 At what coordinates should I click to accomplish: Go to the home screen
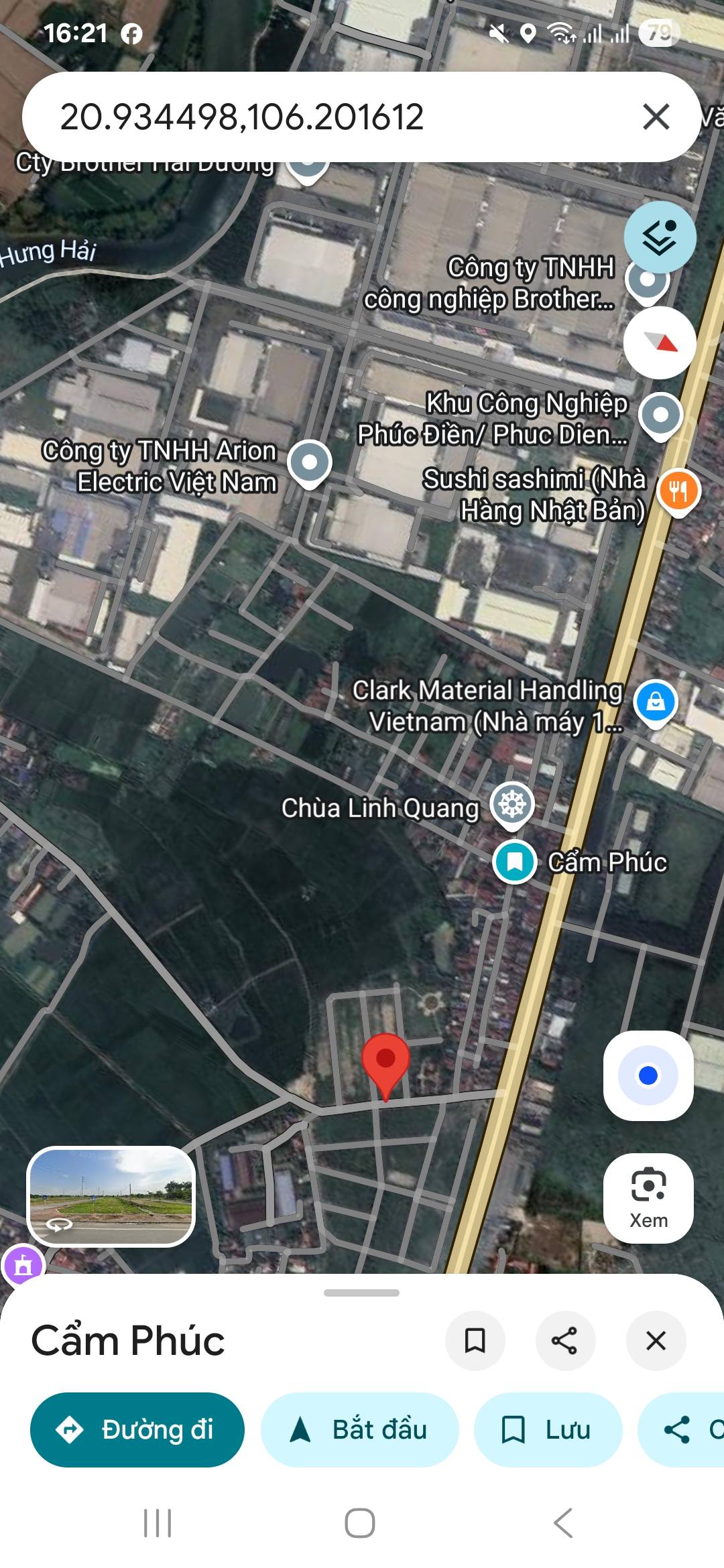(360, 1523)
